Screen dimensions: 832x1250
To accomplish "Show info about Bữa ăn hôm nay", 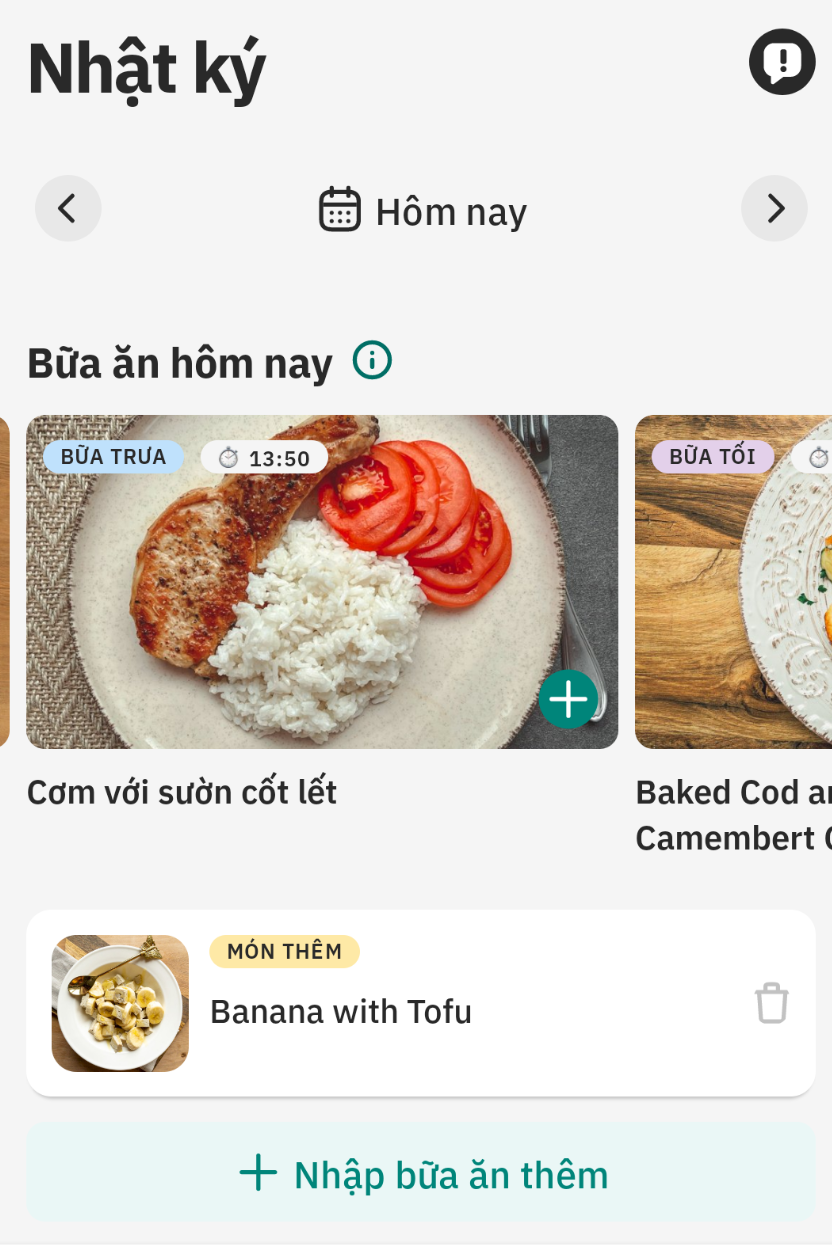I will [x=372, y=360].
